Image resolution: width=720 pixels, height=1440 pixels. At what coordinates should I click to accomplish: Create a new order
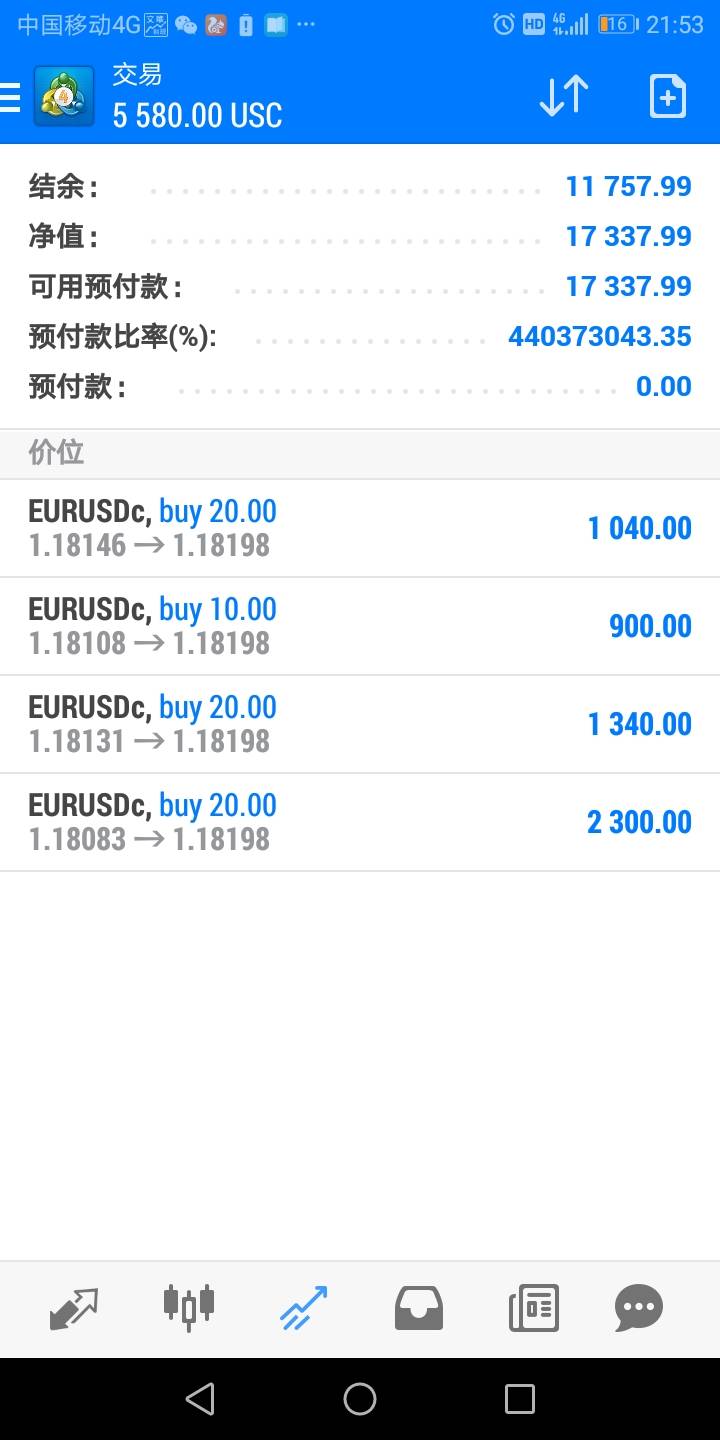pos(667,96)
